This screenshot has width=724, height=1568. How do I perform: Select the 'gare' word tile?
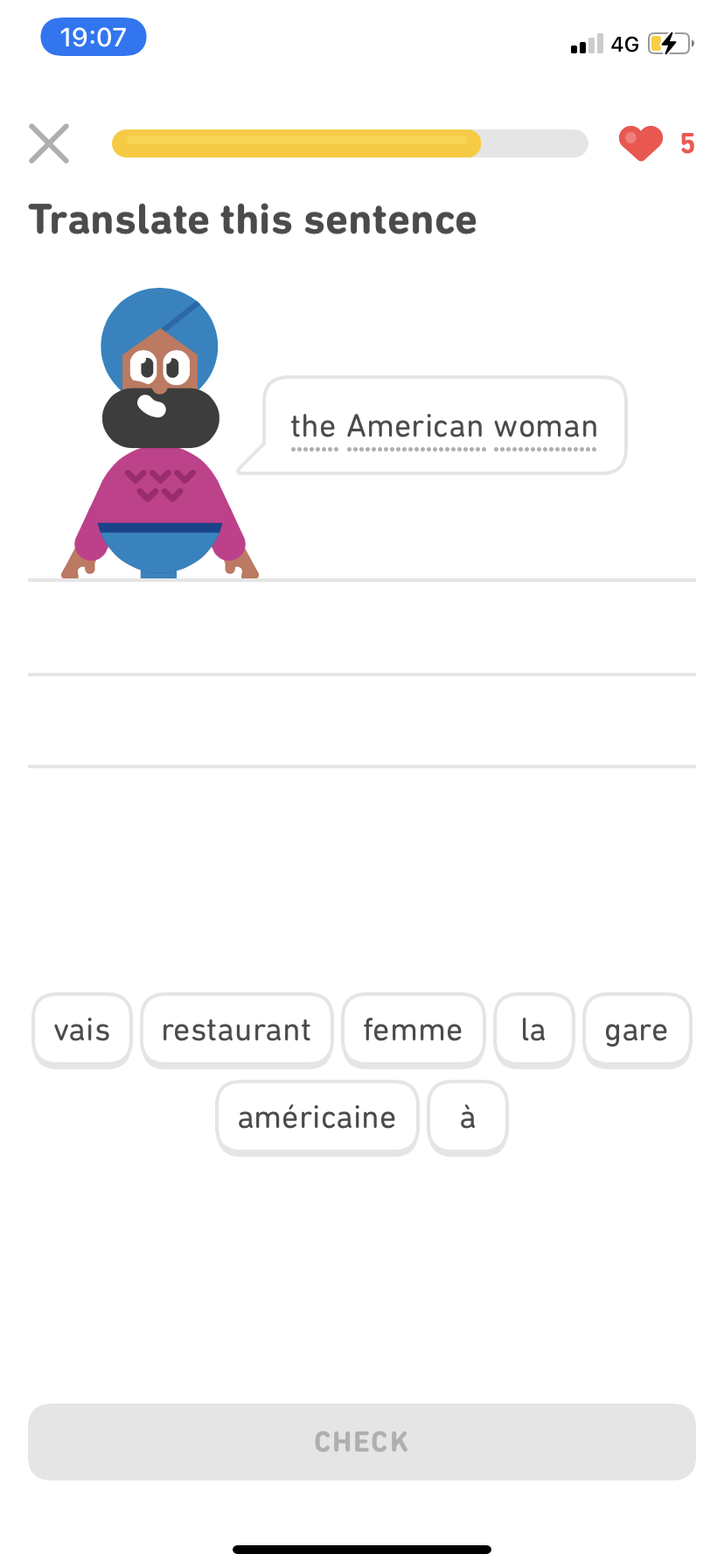tap(637, 1030)
